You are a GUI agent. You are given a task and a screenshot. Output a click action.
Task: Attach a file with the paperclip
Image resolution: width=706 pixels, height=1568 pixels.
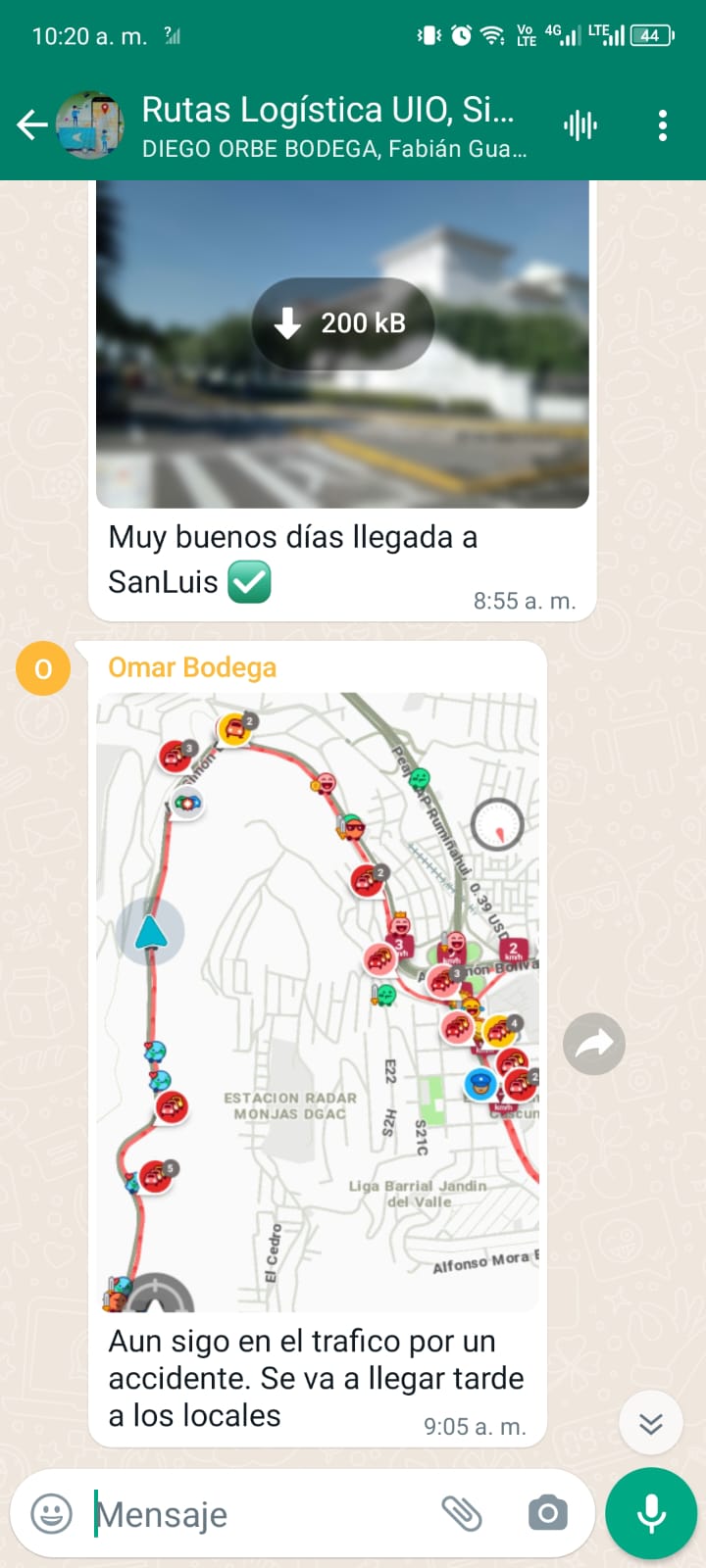pyautogui.click(x=462, y=1514)
